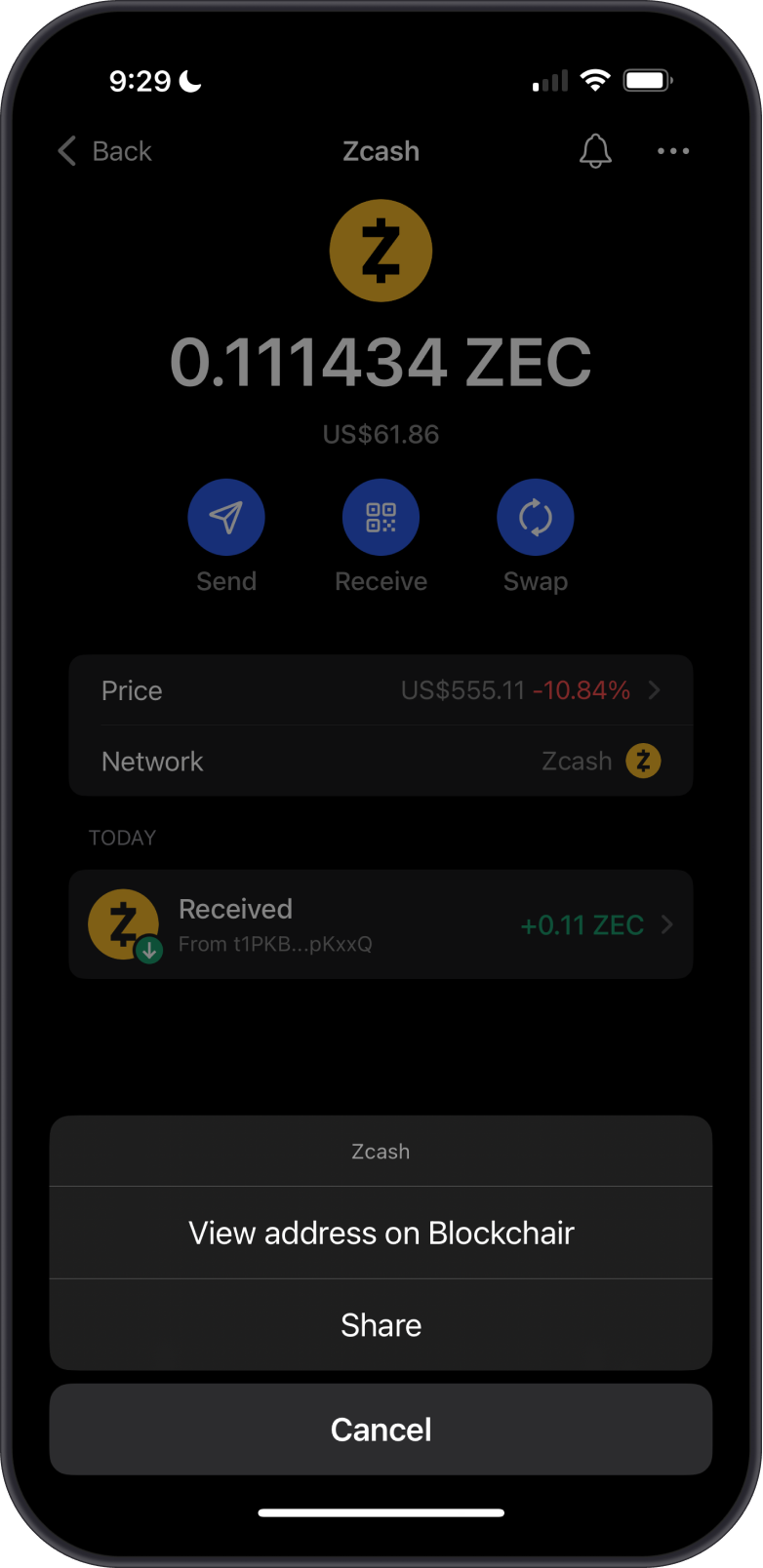Tap the Send icon

(x=226, y=517)
